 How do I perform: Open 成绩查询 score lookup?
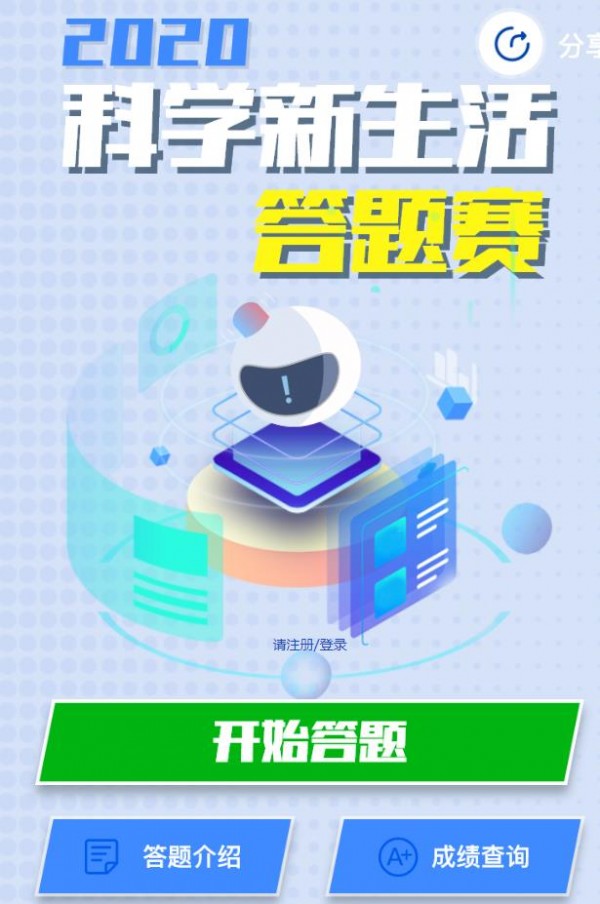[x=455, y=856]
